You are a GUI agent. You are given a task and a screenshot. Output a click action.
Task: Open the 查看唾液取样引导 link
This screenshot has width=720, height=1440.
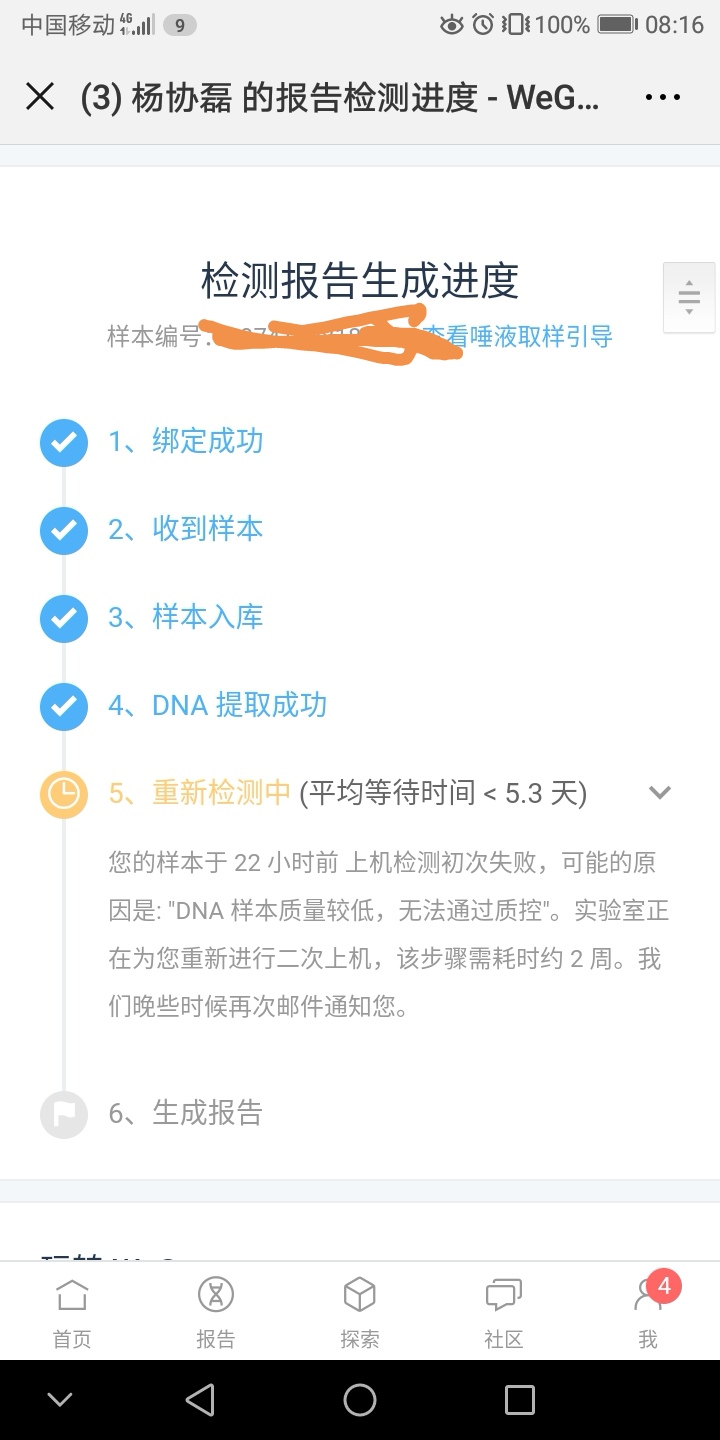(516, 337)
